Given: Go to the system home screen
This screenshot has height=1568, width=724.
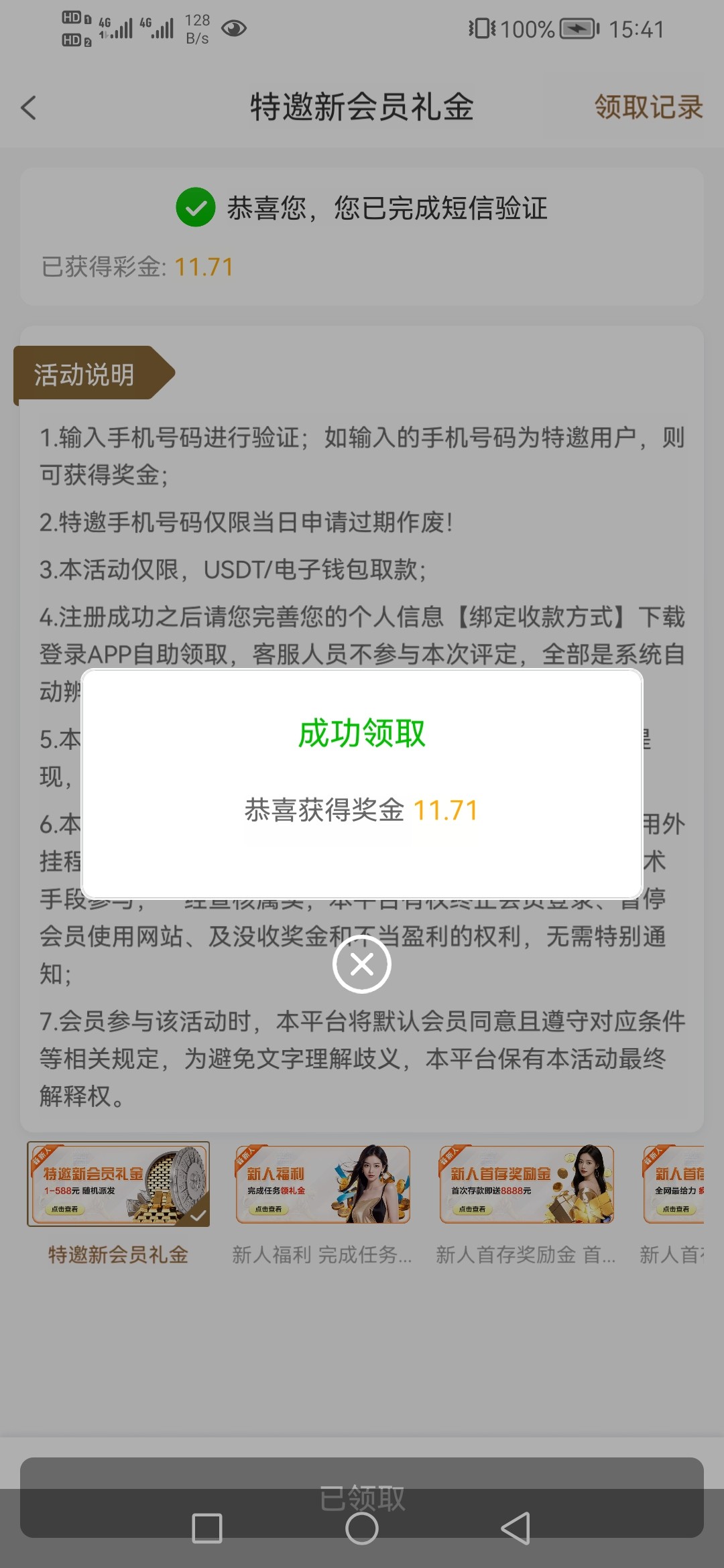Looking at the screenshot, I should tap(362, 1529).
